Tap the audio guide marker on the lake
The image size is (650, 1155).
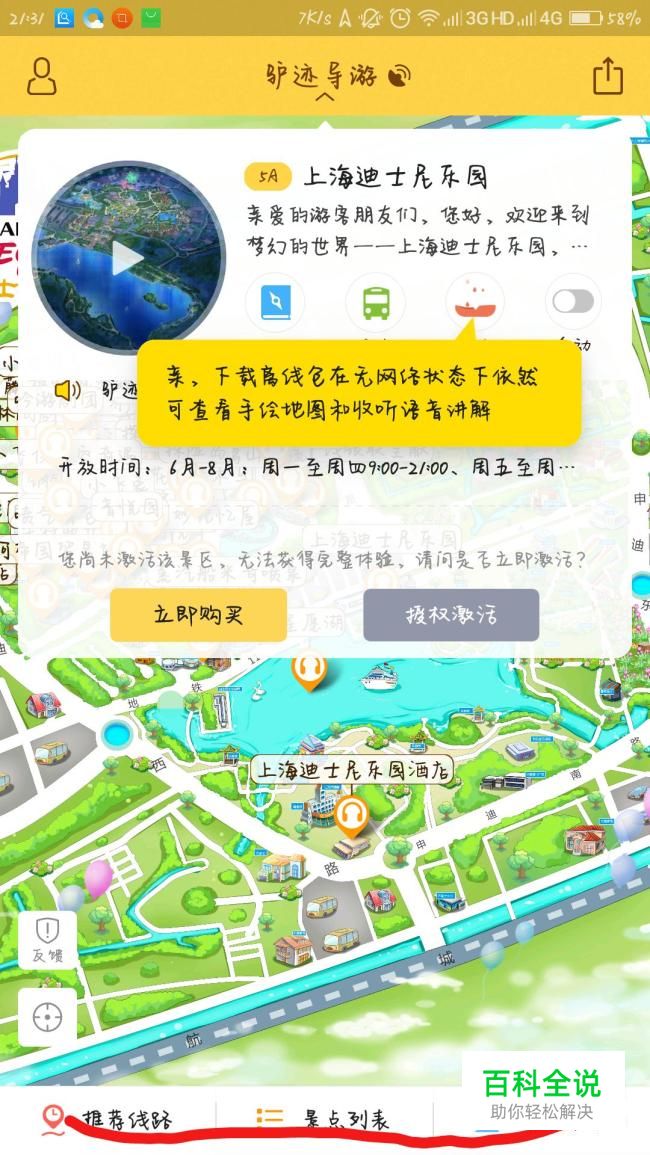click(308, 669)
